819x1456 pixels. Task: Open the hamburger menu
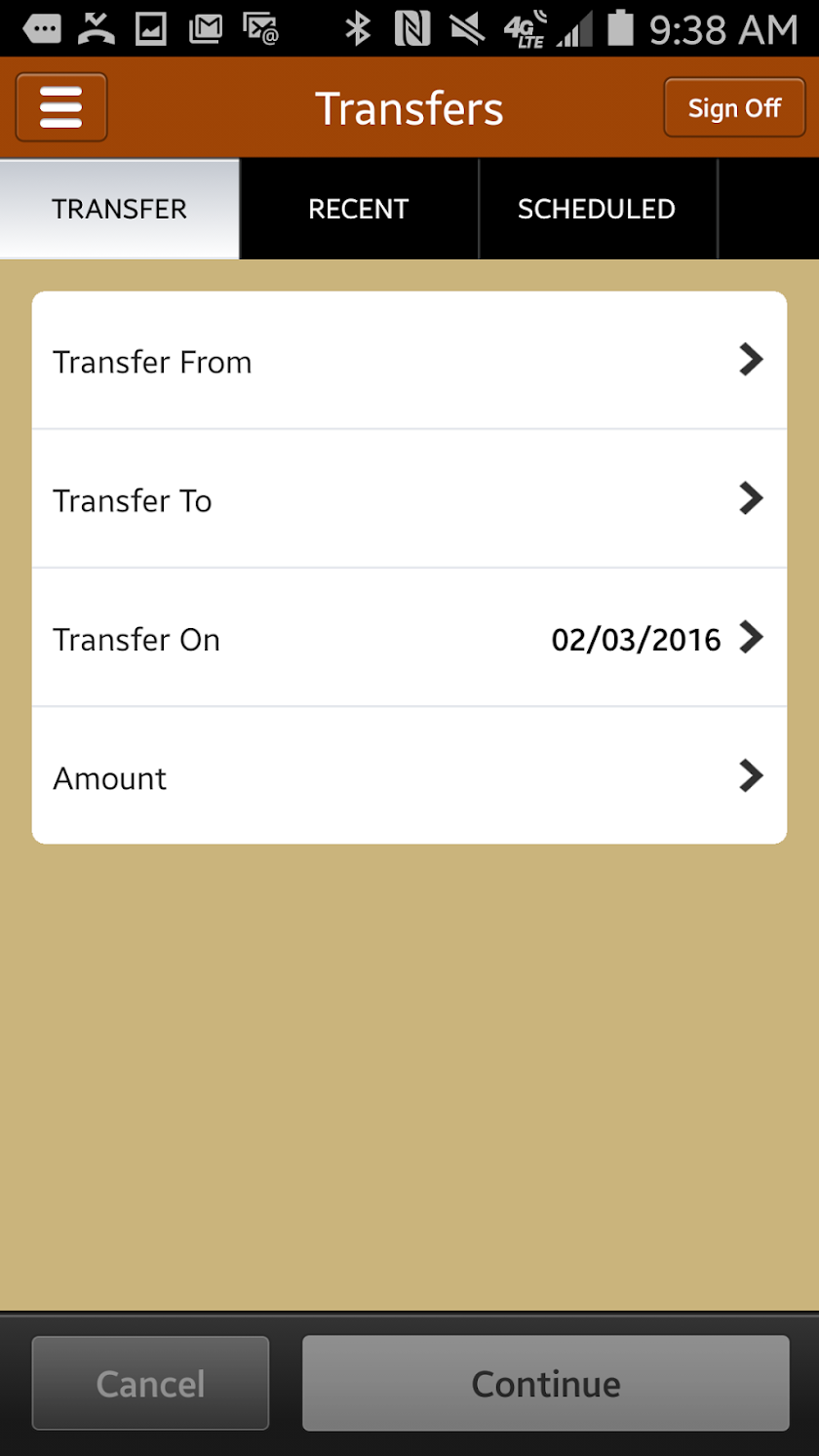61,107
